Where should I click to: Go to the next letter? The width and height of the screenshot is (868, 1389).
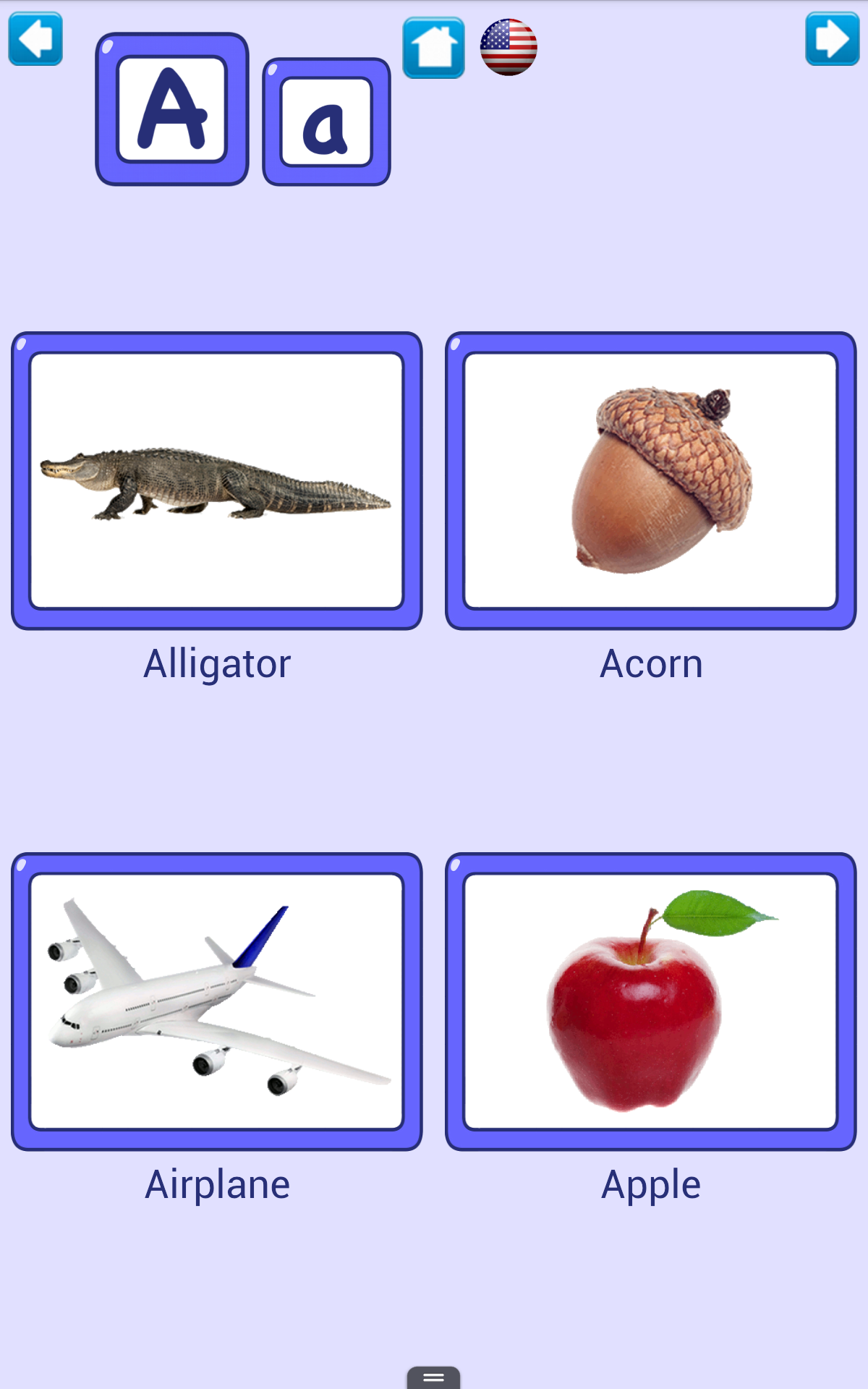(832, 39)
